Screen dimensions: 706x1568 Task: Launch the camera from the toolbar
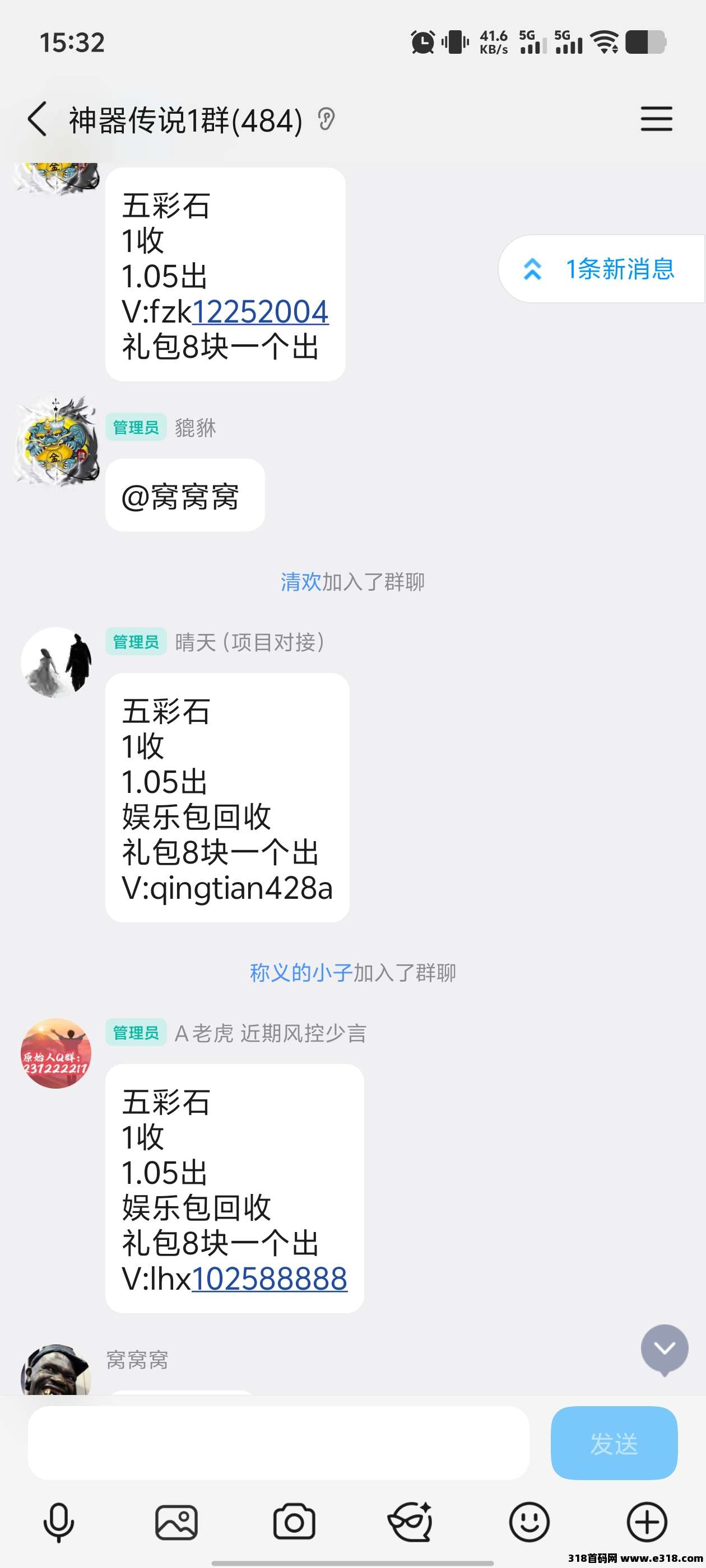tap(294, 1522)
